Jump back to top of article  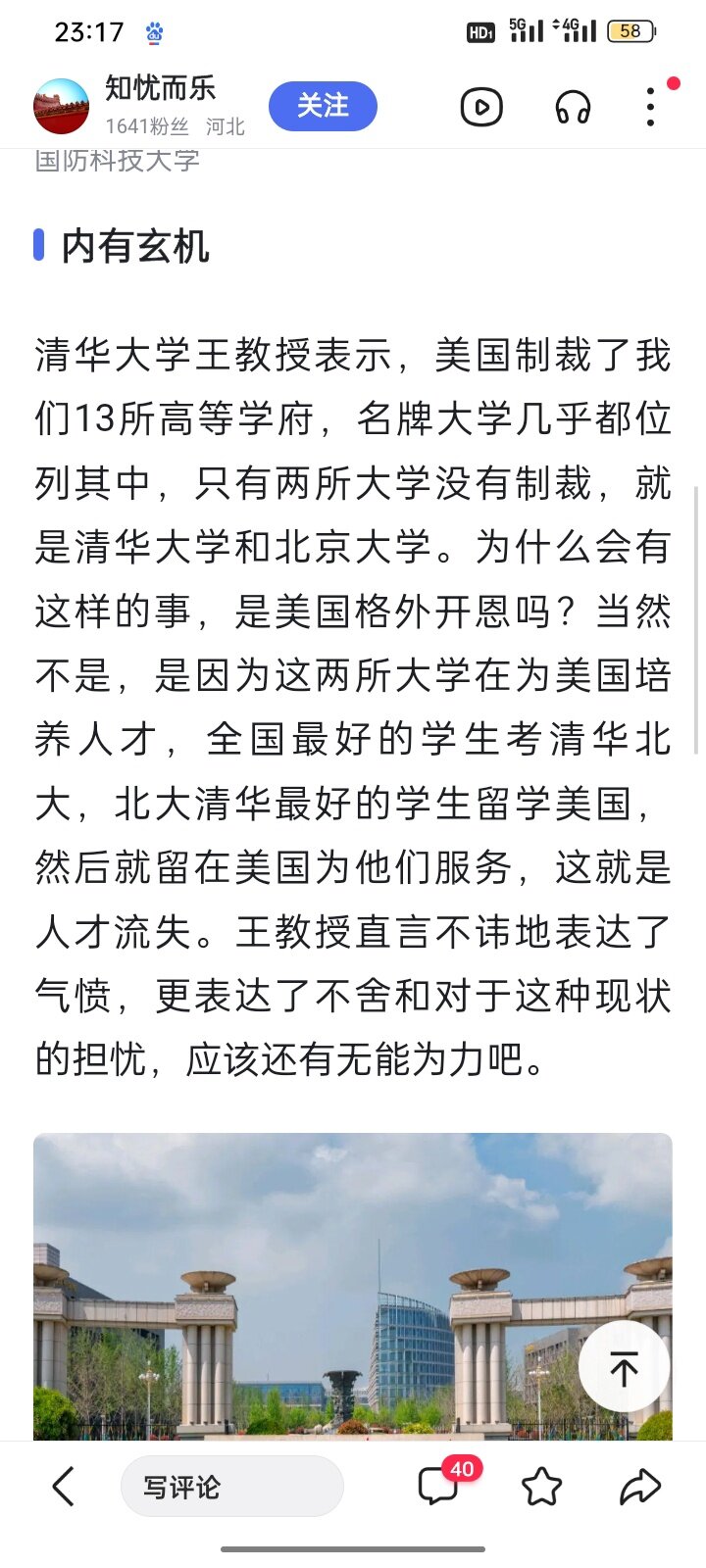tap(625, 1366)
